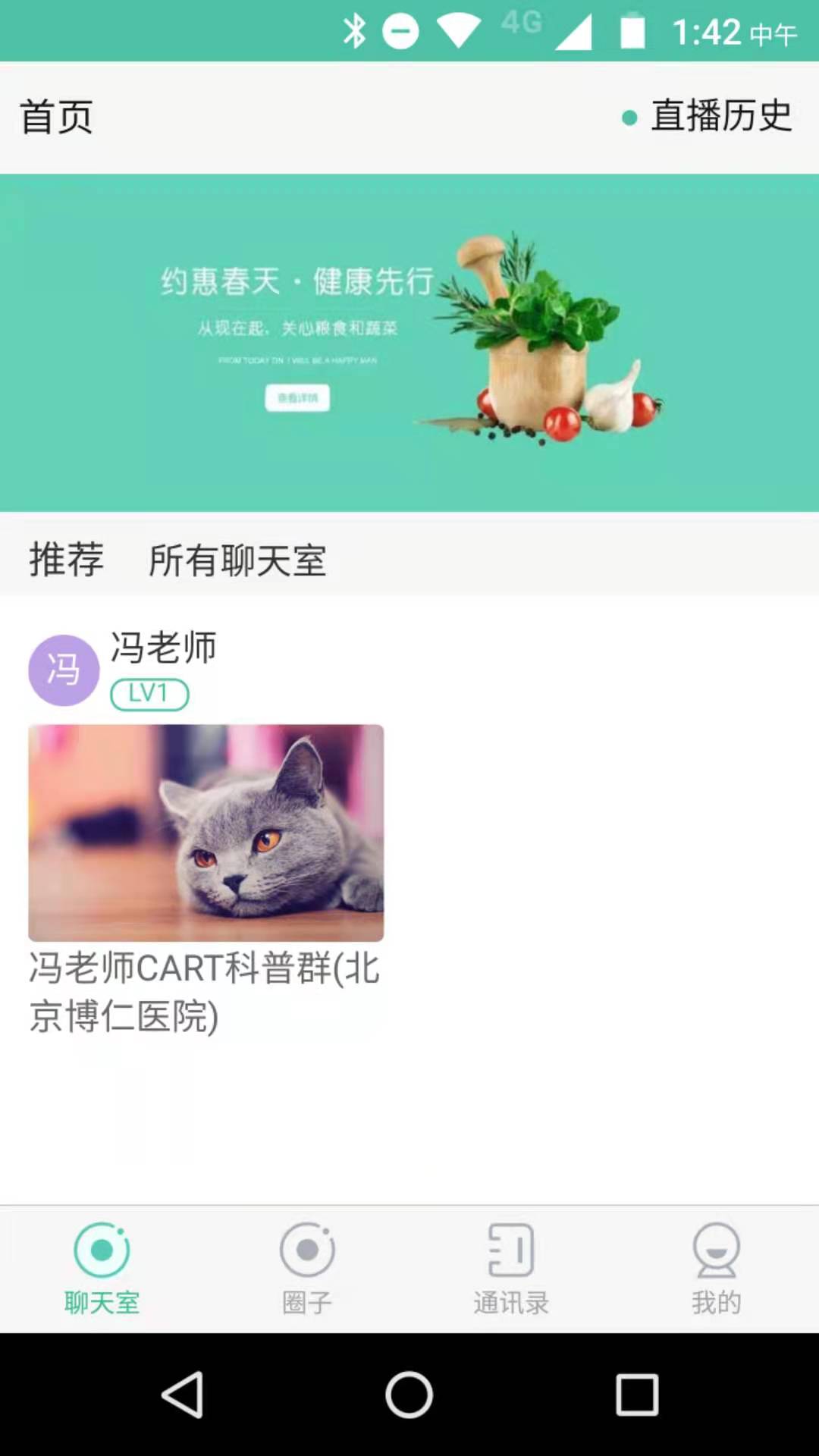The height and width of the screenshot is (1456, 819).
Task: Switch to the 我的 profile tab
Action: coord(716,1266)
